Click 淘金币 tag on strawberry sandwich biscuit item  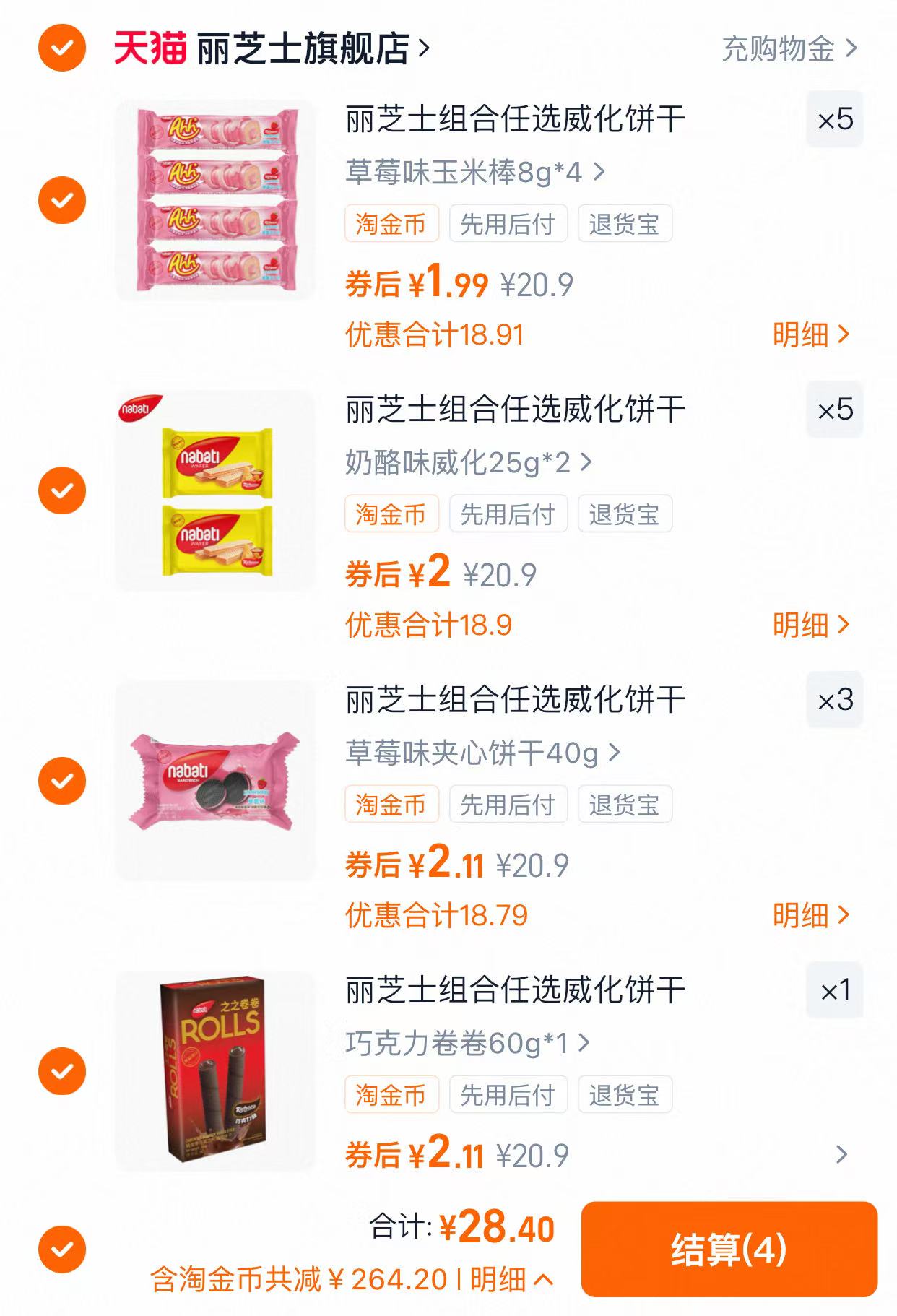point(391,805)
